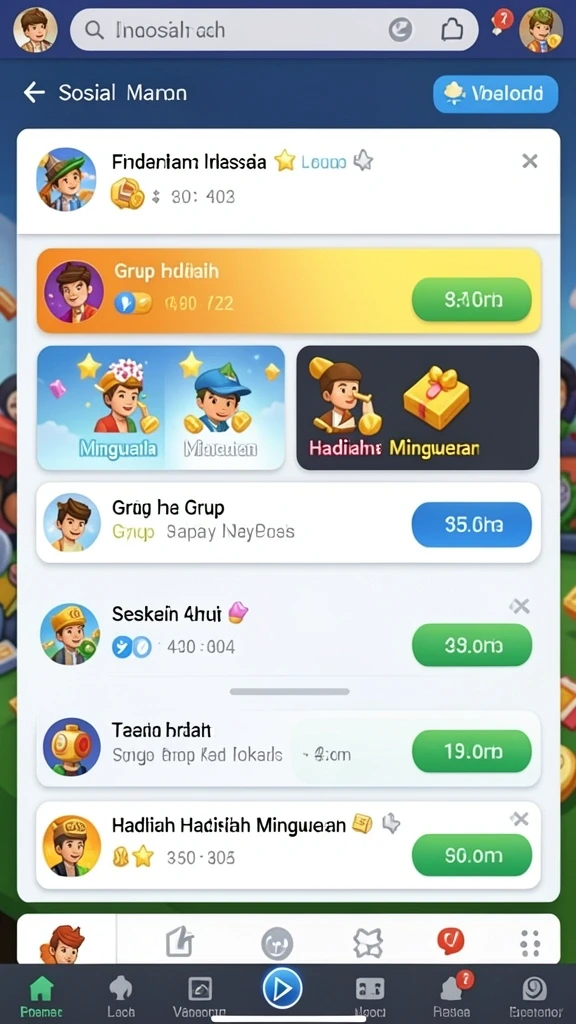Tap the green 8.40rb button in Grup hdiiaih

pyautogui.click(x=472, y=299)
